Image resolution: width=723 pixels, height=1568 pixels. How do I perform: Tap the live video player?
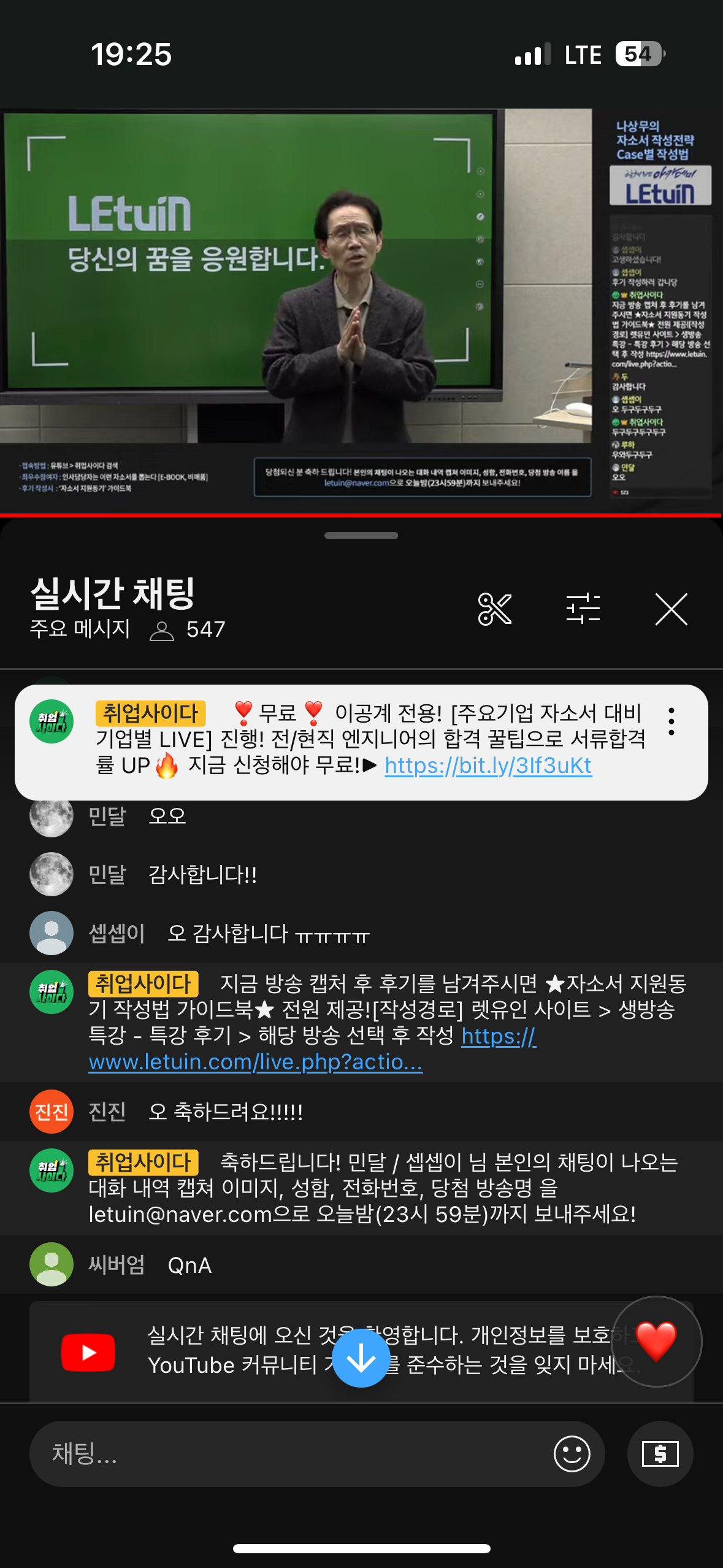pos(294,307)
